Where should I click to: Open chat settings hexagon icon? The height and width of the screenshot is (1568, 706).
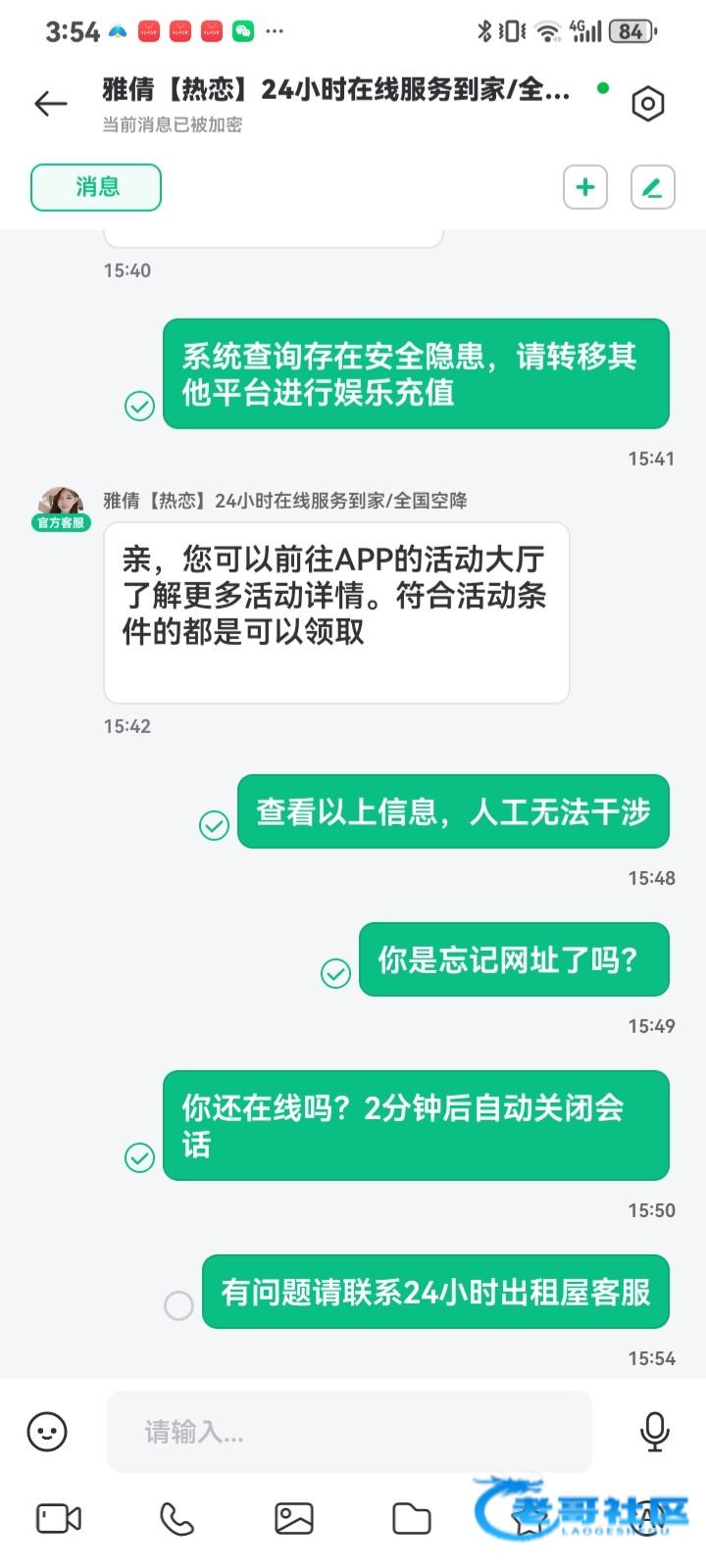pos(647,103)
